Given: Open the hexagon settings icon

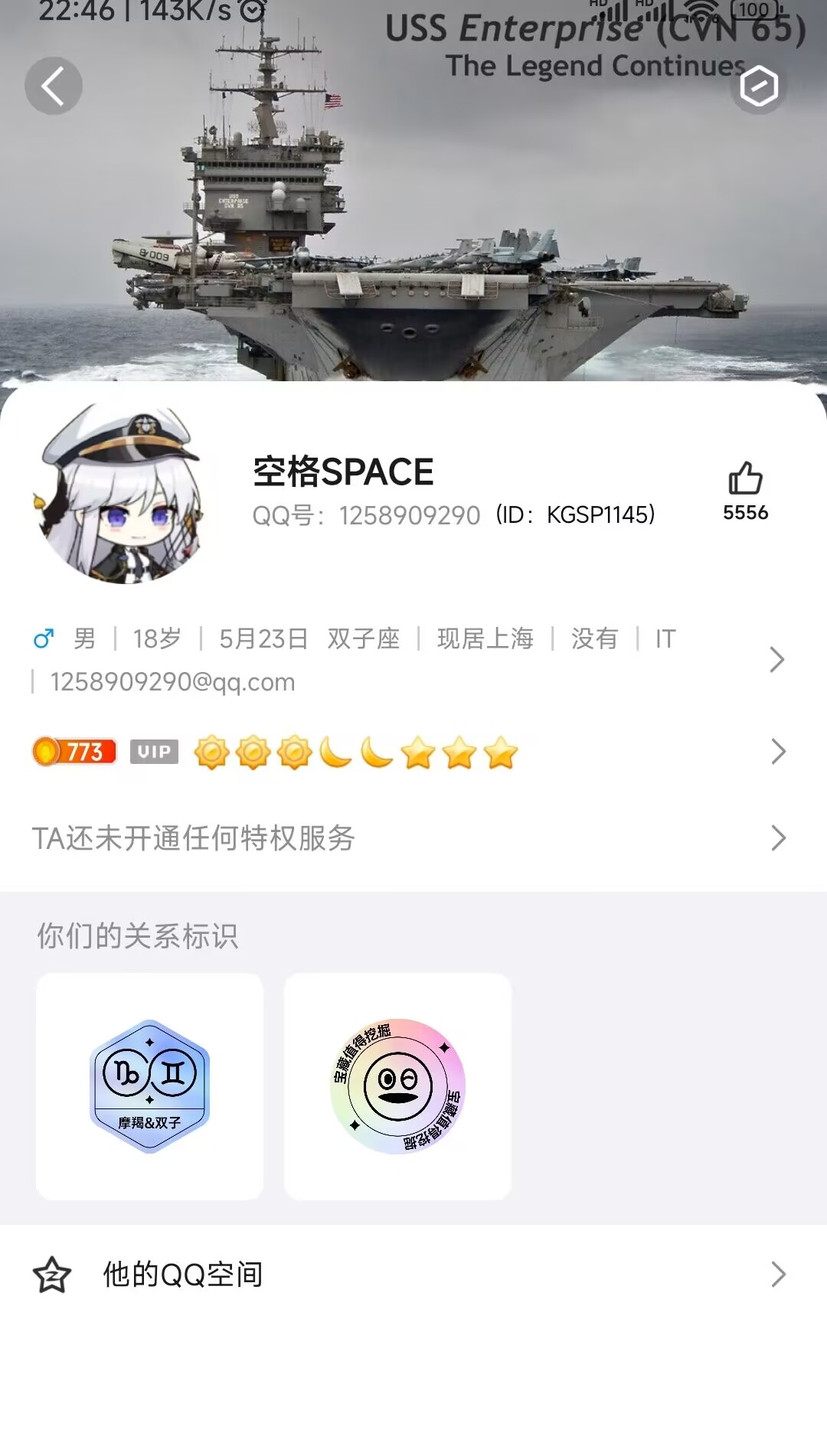Looking at the screenshot, I should 758,87.
